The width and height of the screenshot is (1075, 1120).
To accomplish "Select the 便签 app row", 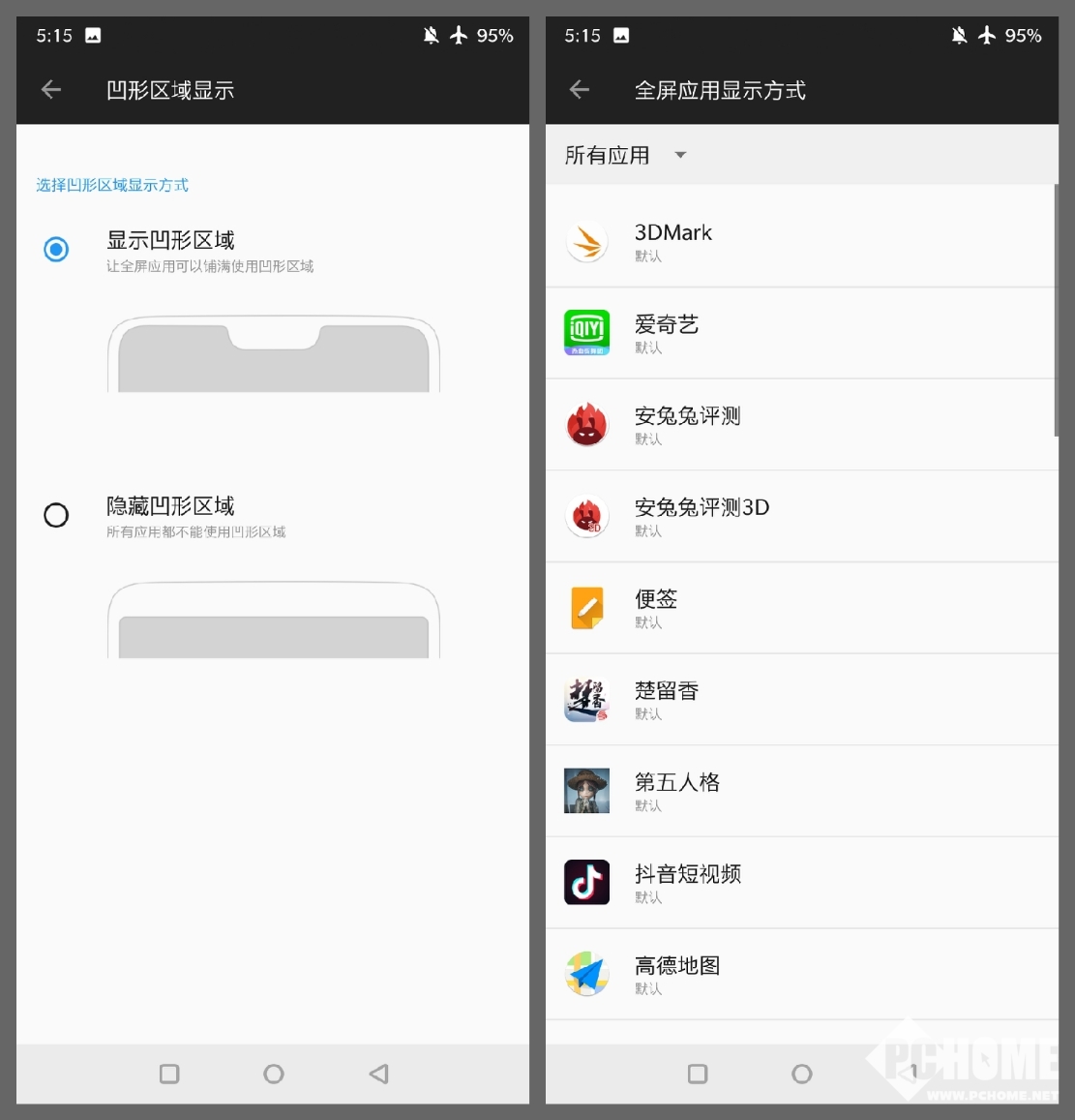I will pos(801,608).
